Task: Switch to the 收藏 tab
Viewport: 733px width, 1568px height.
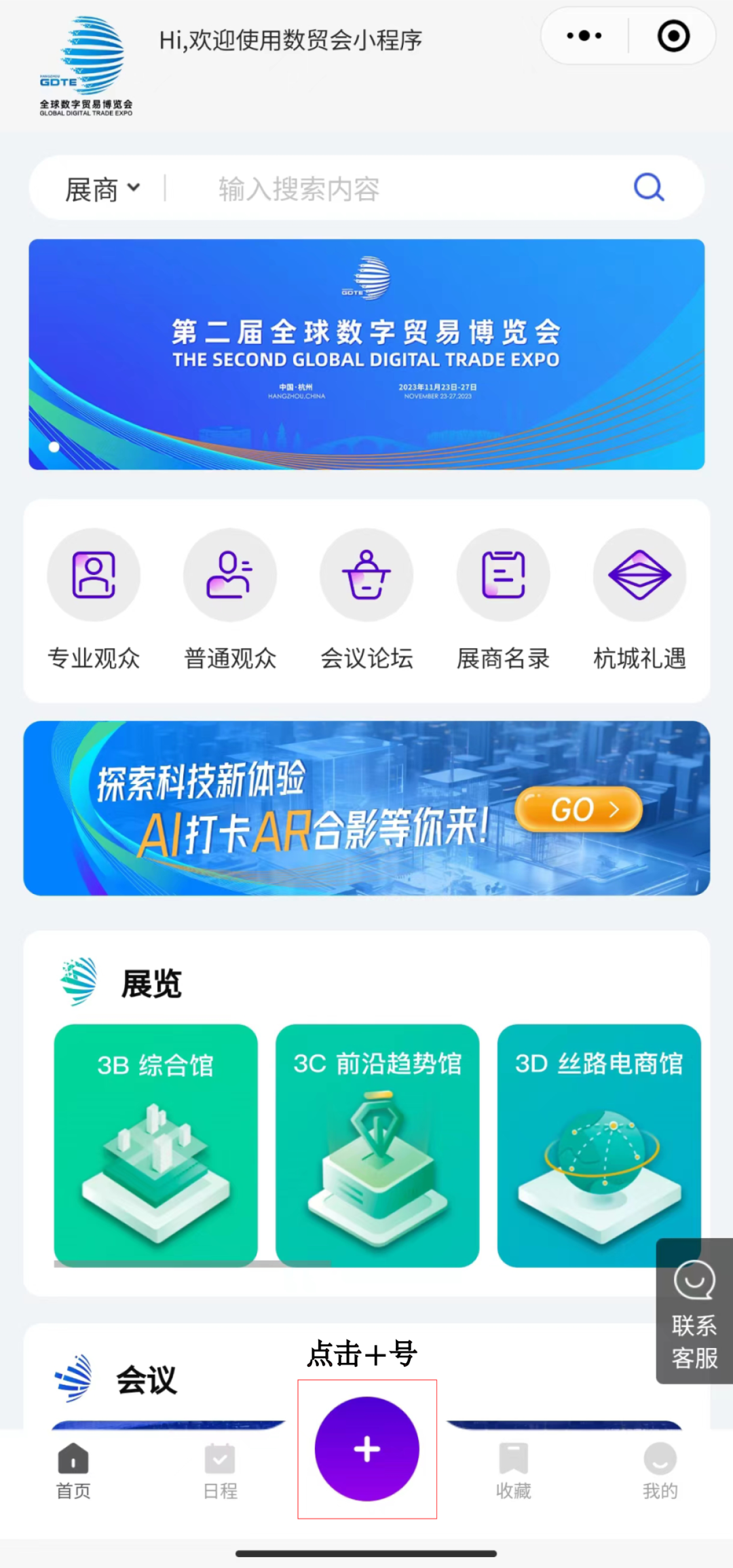Action: pos(513,1471)
